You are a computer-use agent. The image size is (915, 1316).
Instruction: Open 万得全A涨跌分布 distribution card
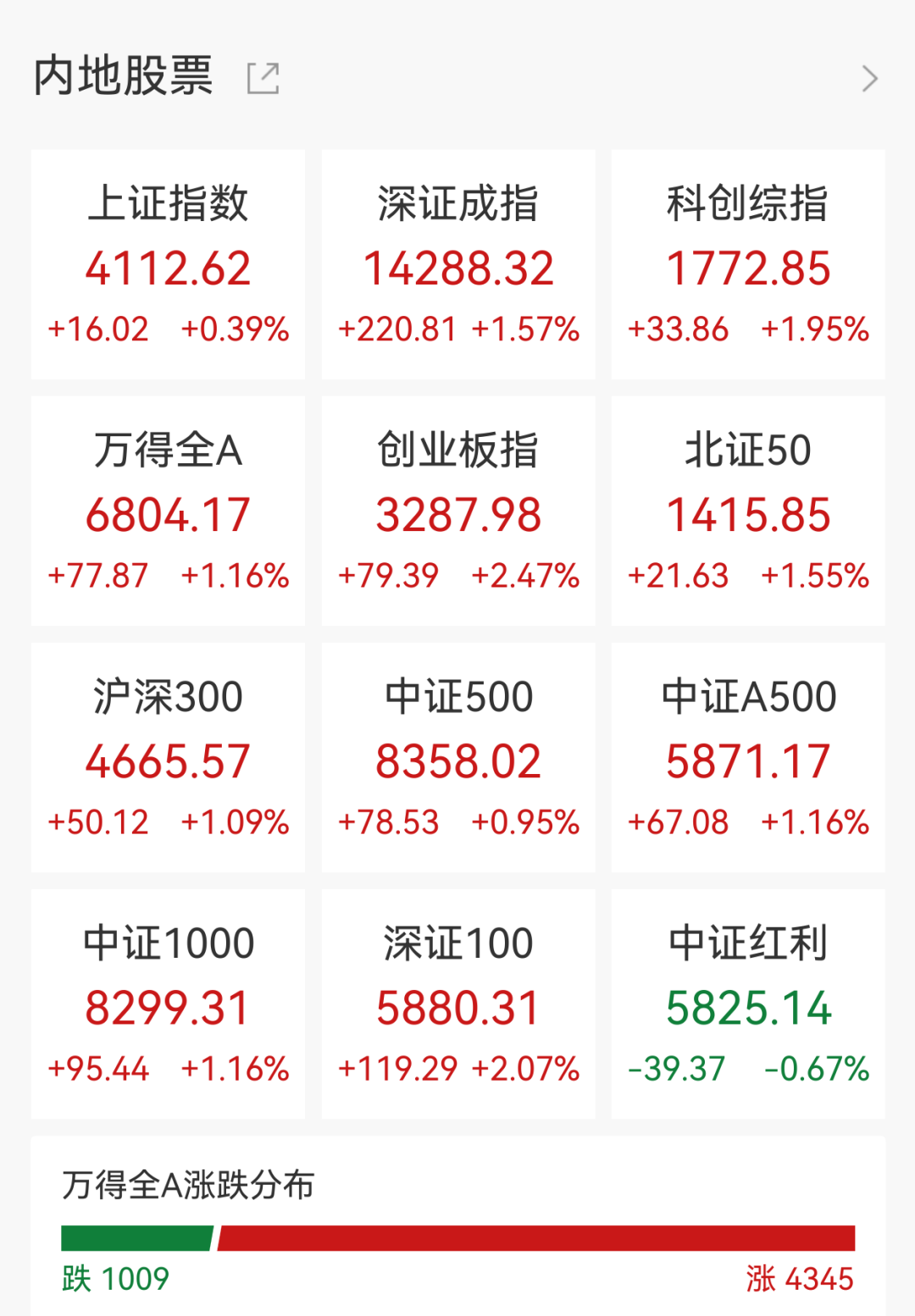tap(458, 1228)
